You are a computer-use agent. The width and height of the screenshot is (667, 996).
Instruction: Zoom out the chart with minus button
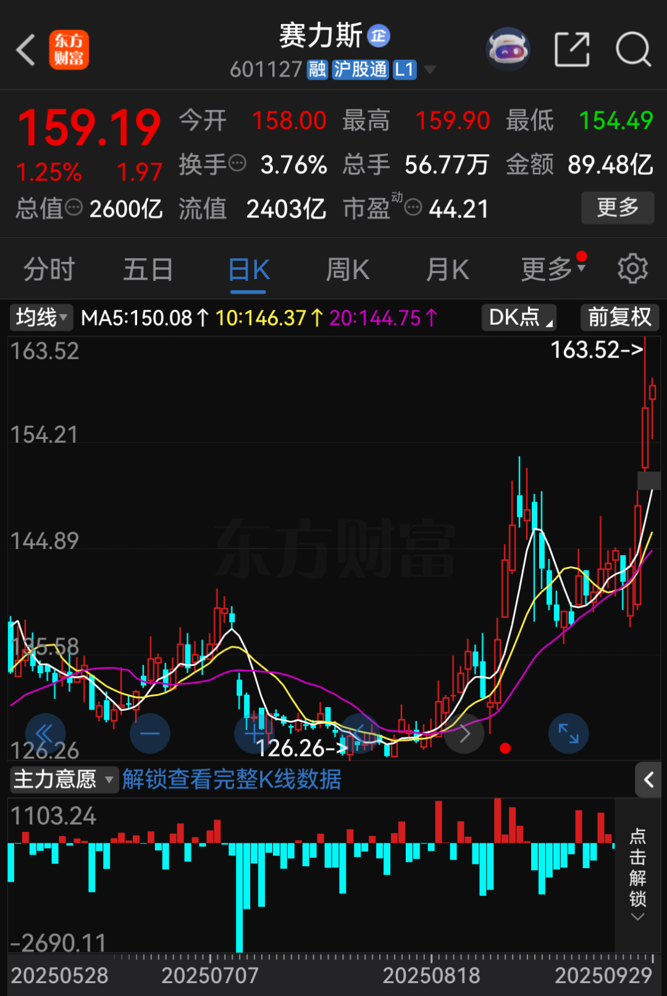click(149, 733)
